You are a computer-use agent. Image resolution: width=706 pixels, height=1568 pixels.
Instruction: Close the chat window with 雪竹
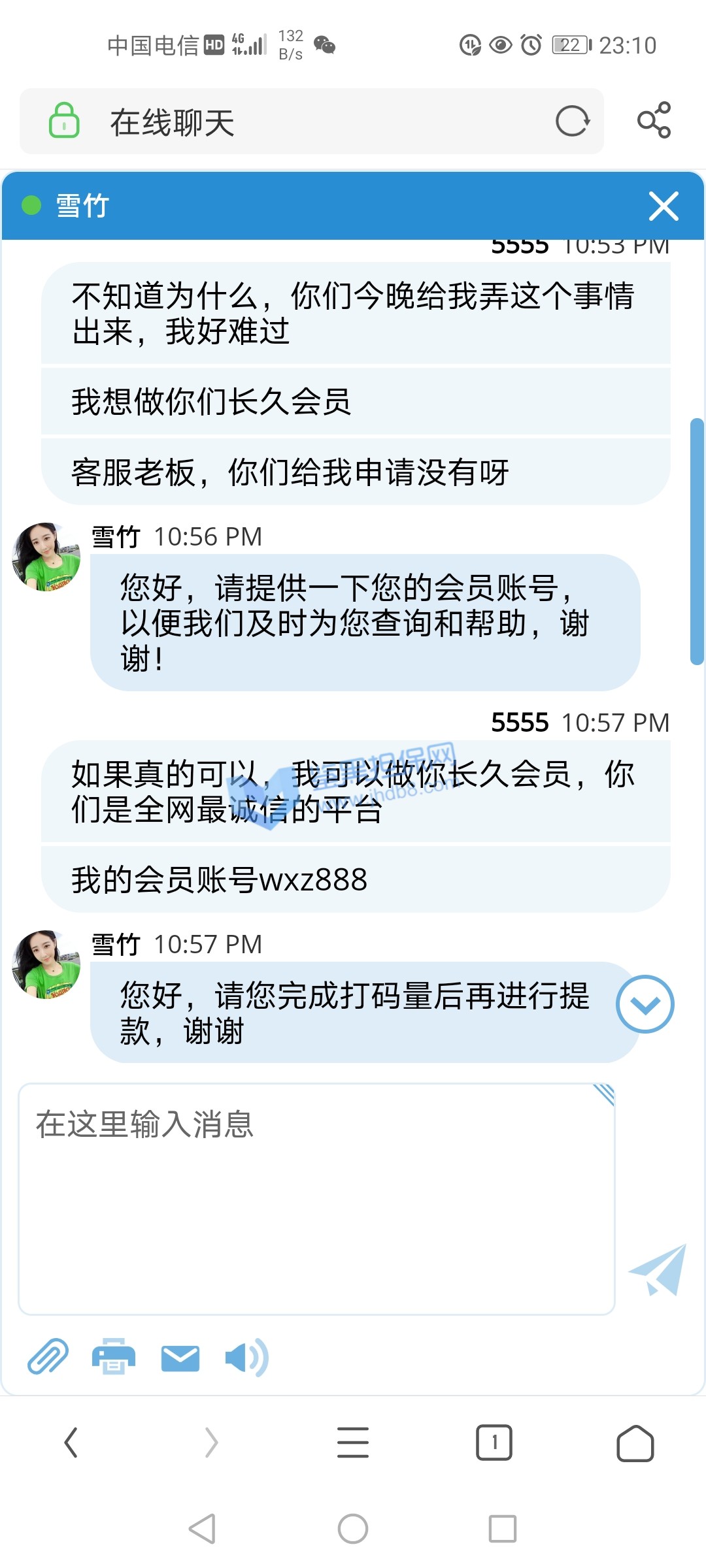663,206
